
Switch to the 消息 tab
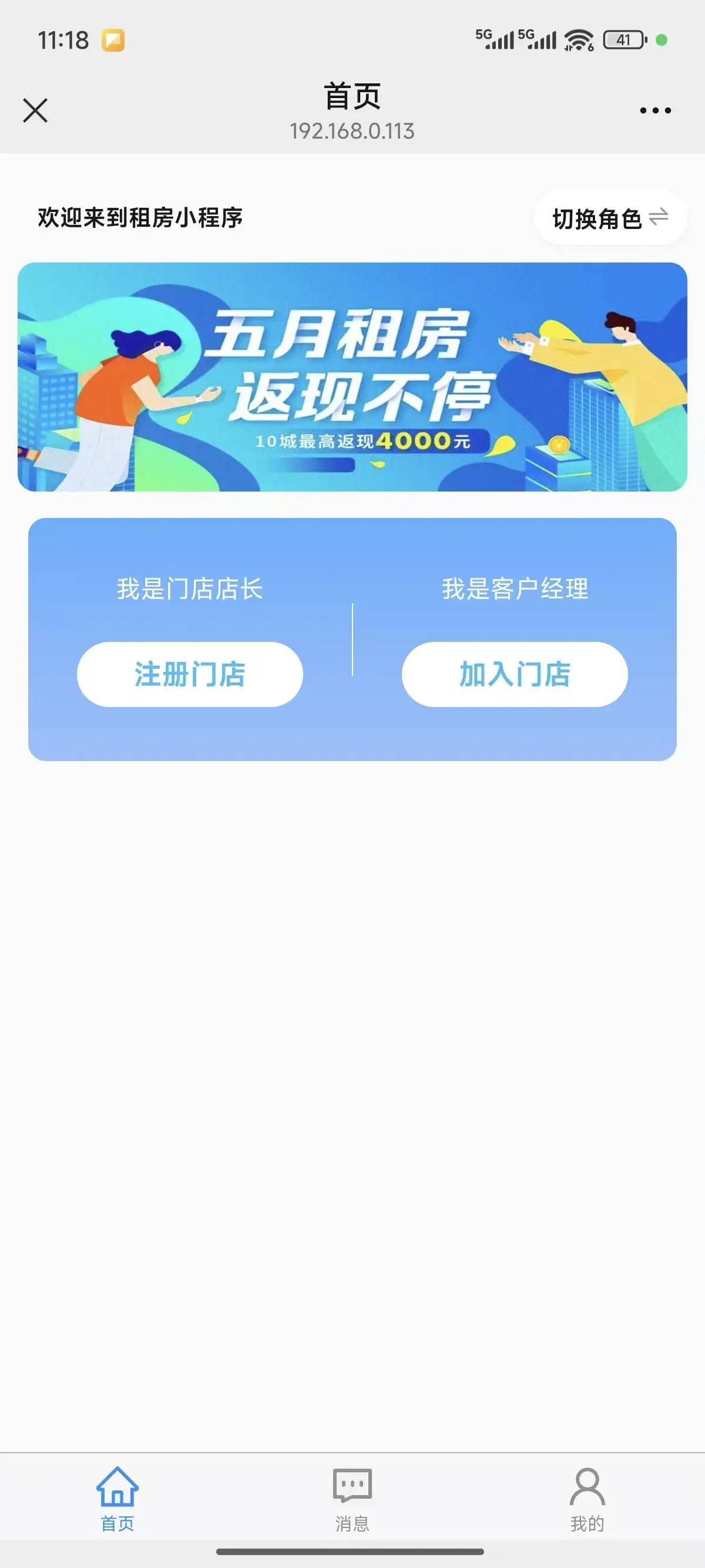(352, 1499)
